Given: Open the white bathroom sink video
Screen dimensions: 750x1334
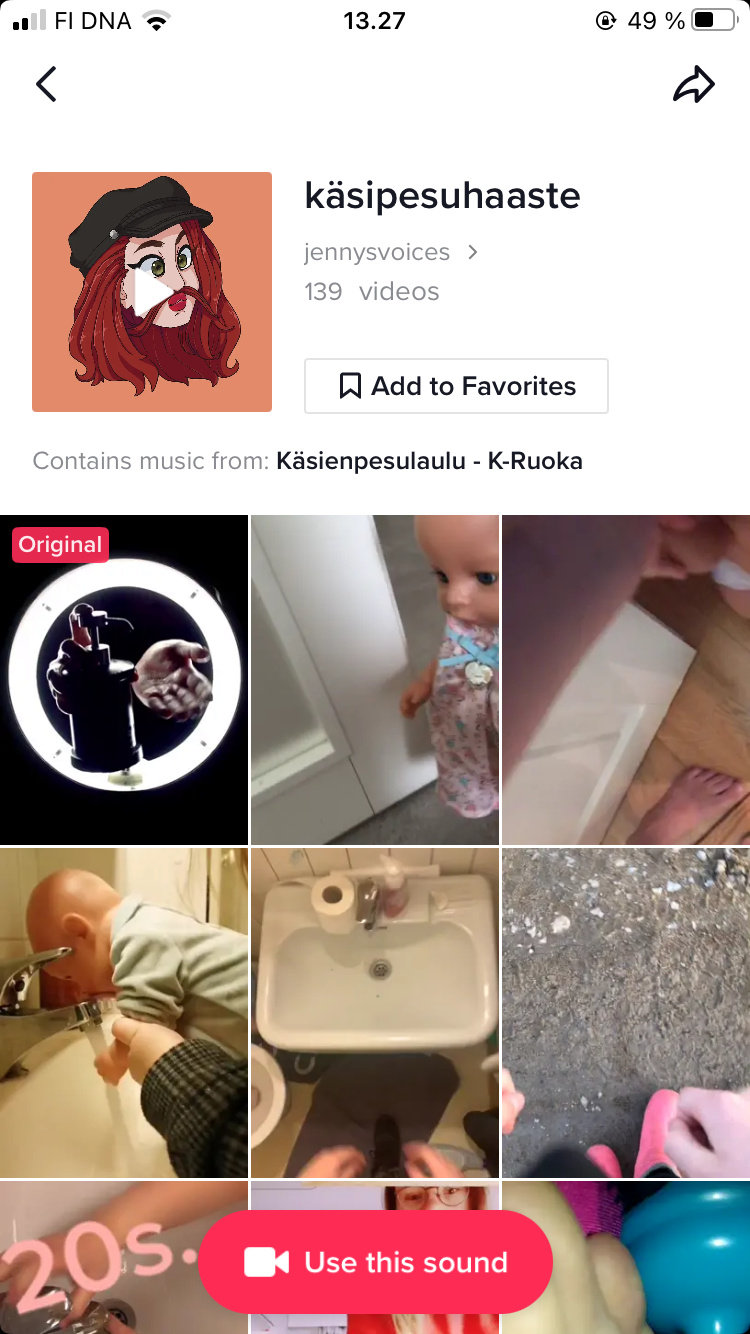Looking at the screenshot, I should pos(375,1012).
